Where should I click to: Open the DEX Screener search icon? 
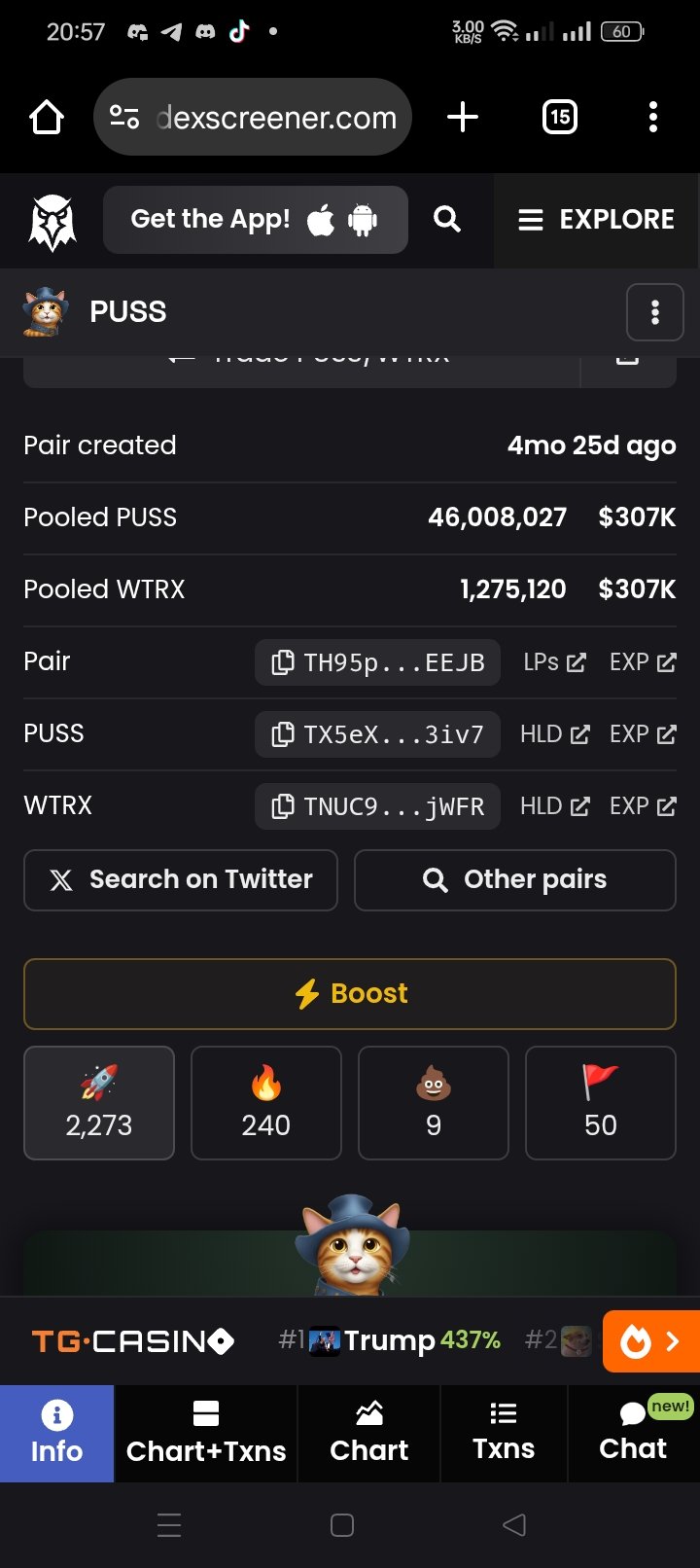pyautogui.click(x=447, y=219)
